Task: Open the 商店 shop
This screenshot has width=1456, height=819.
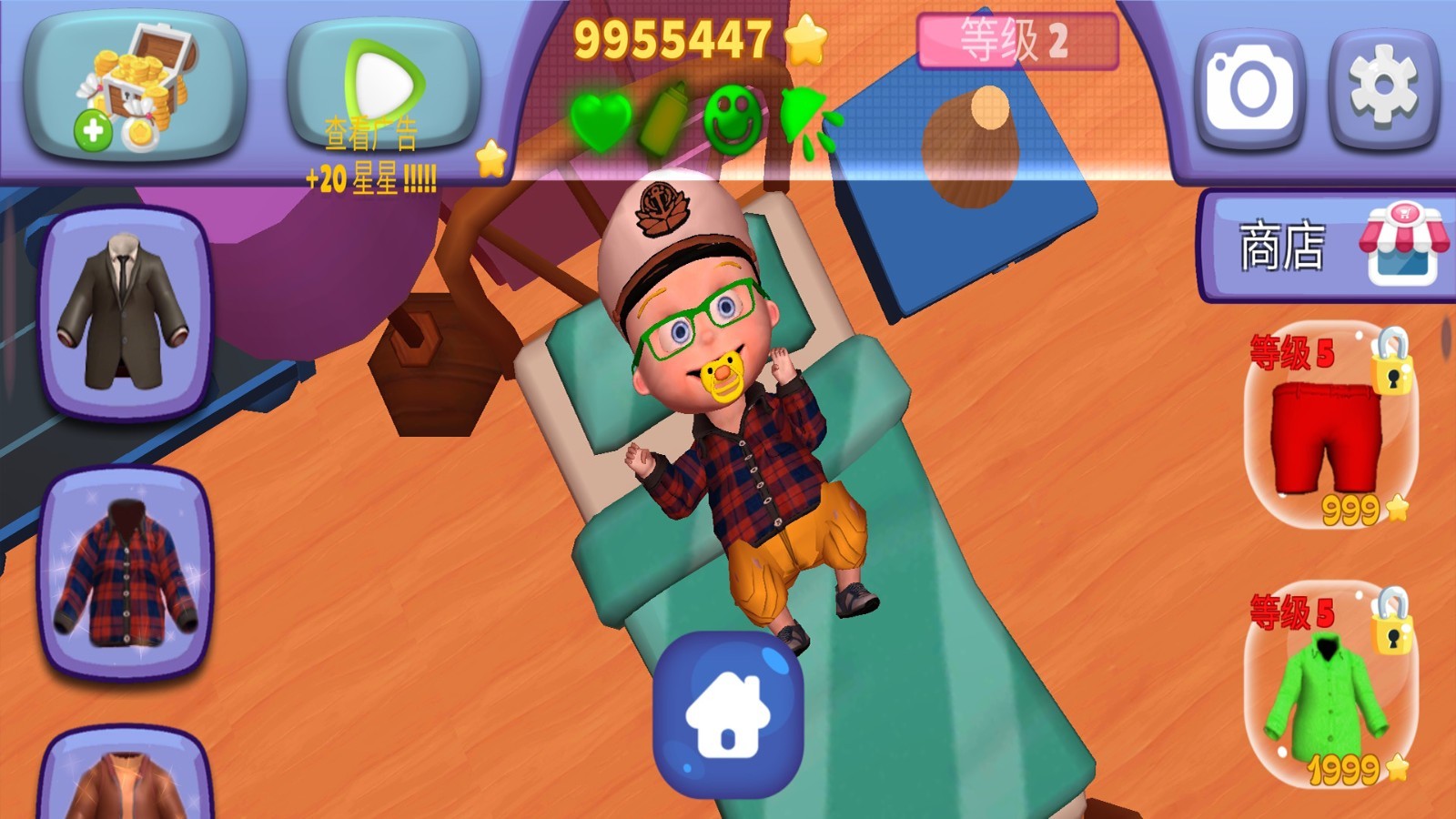Action: click(x=1329, y=246)
